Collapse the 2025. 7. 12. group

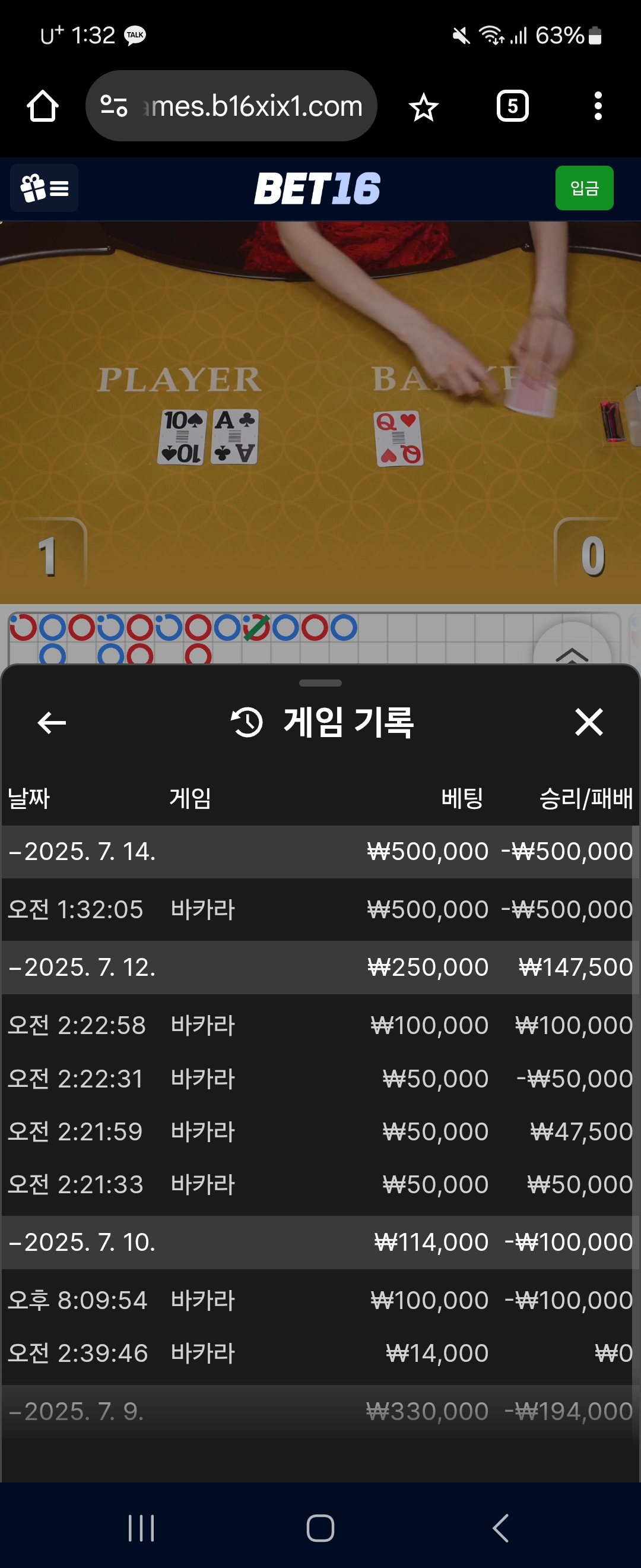(82, 967)
